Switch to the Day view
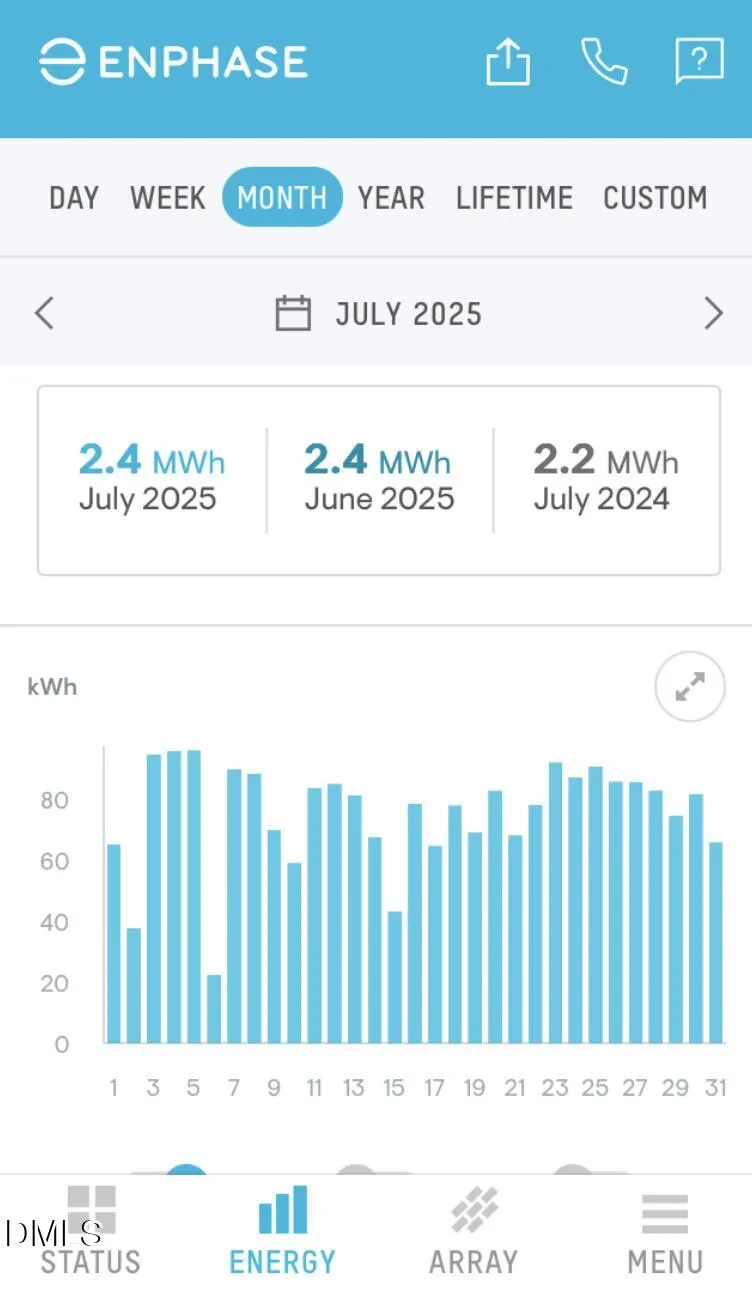The width and height of the screenshot is (752, 1292). pos(74,198)
